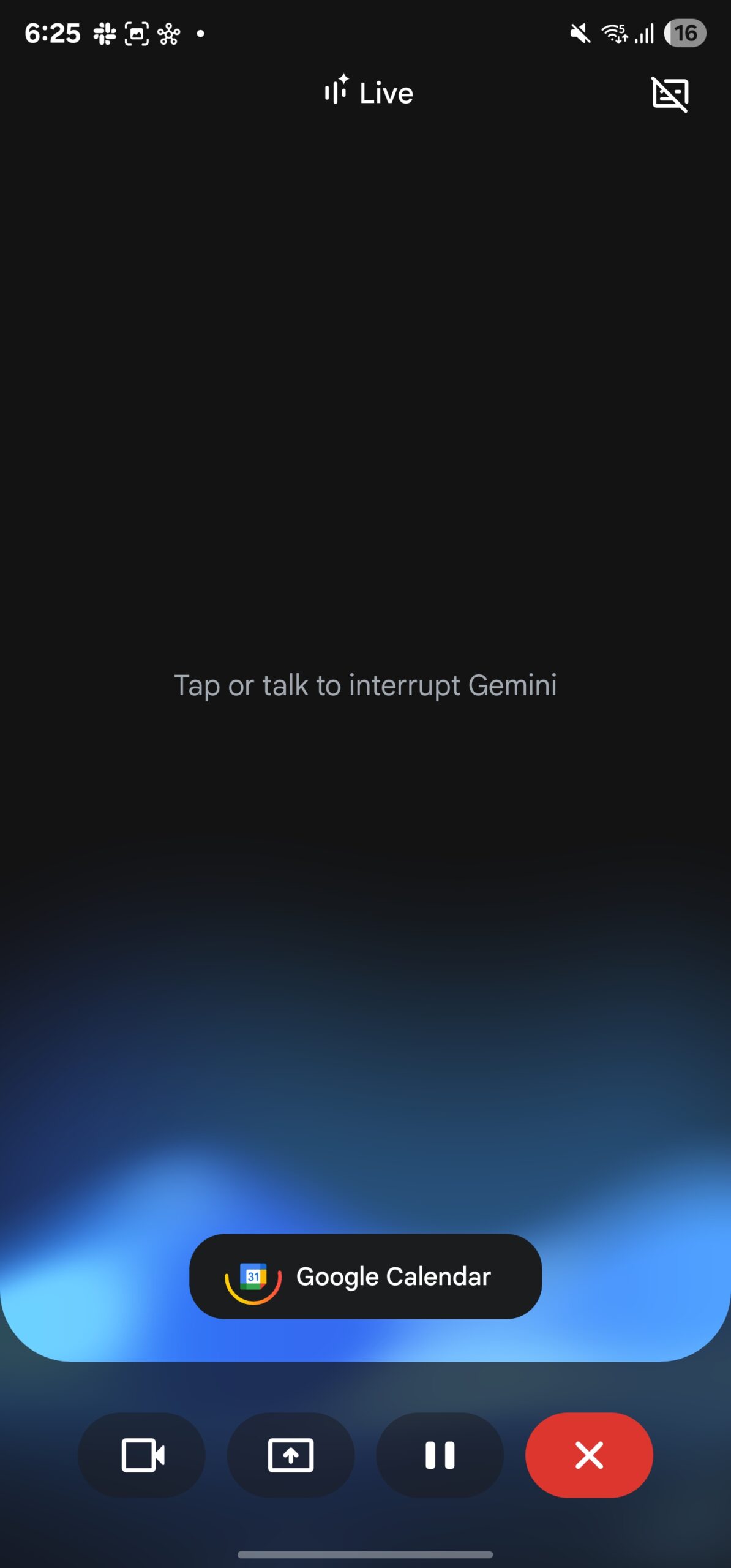Viewport: 731px width, 1568px height.
Task: Pause the Gemini Live session
Action: (440, 1455)
